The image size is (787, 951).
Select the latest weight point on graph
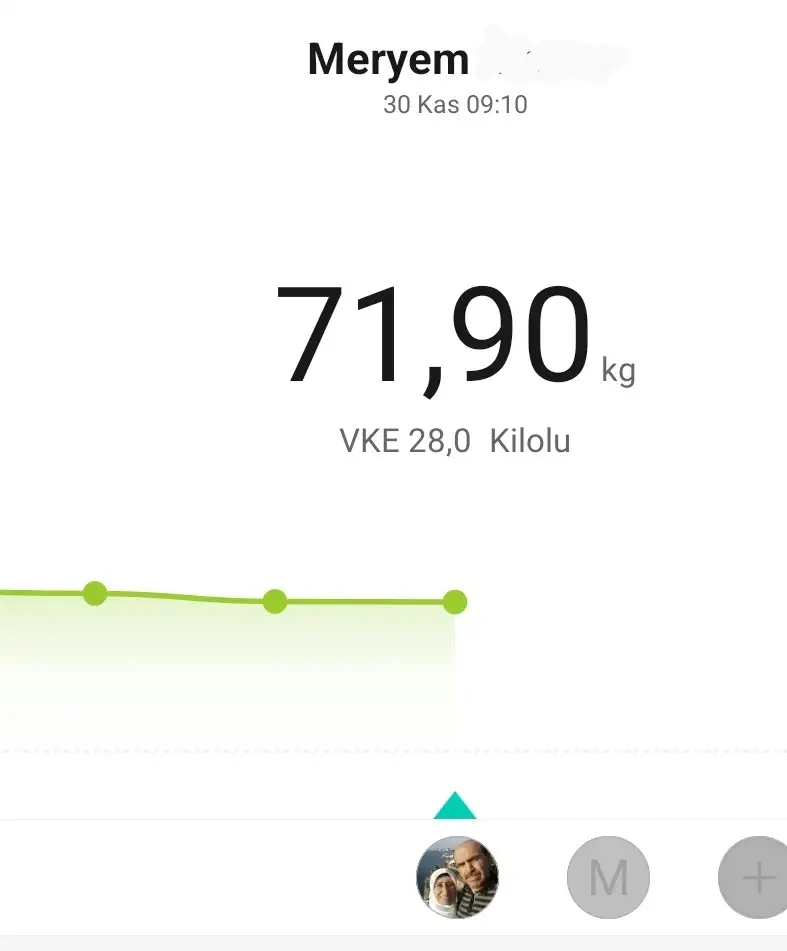point(455,602)
